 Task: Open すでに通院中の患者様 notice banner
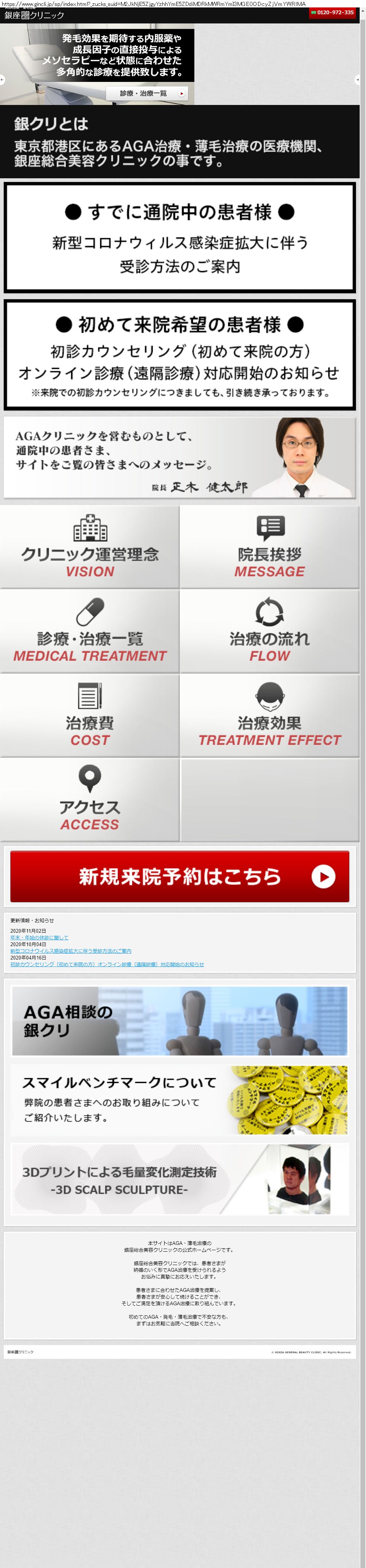[180, 237]
